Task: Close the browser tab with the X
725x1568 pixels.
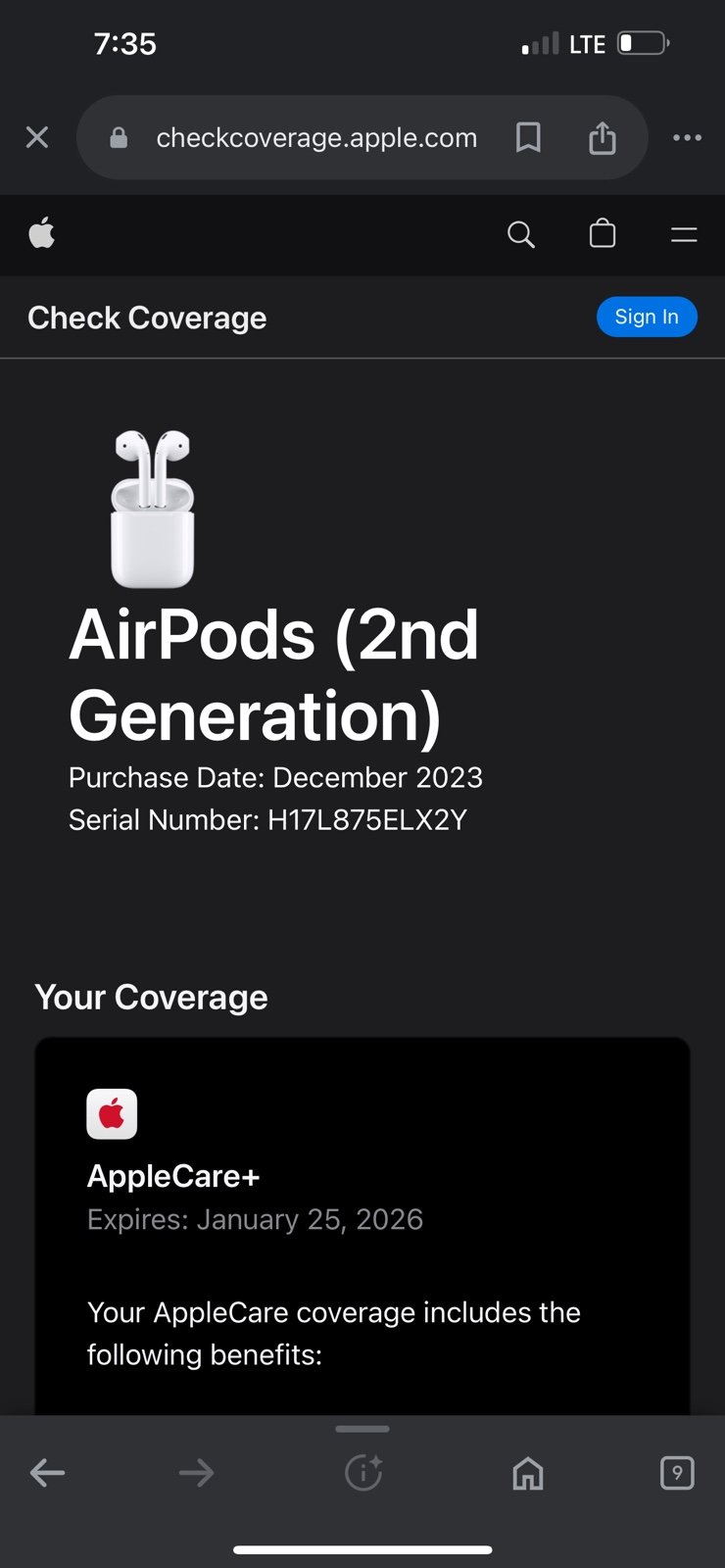Action: click(37, 137)
